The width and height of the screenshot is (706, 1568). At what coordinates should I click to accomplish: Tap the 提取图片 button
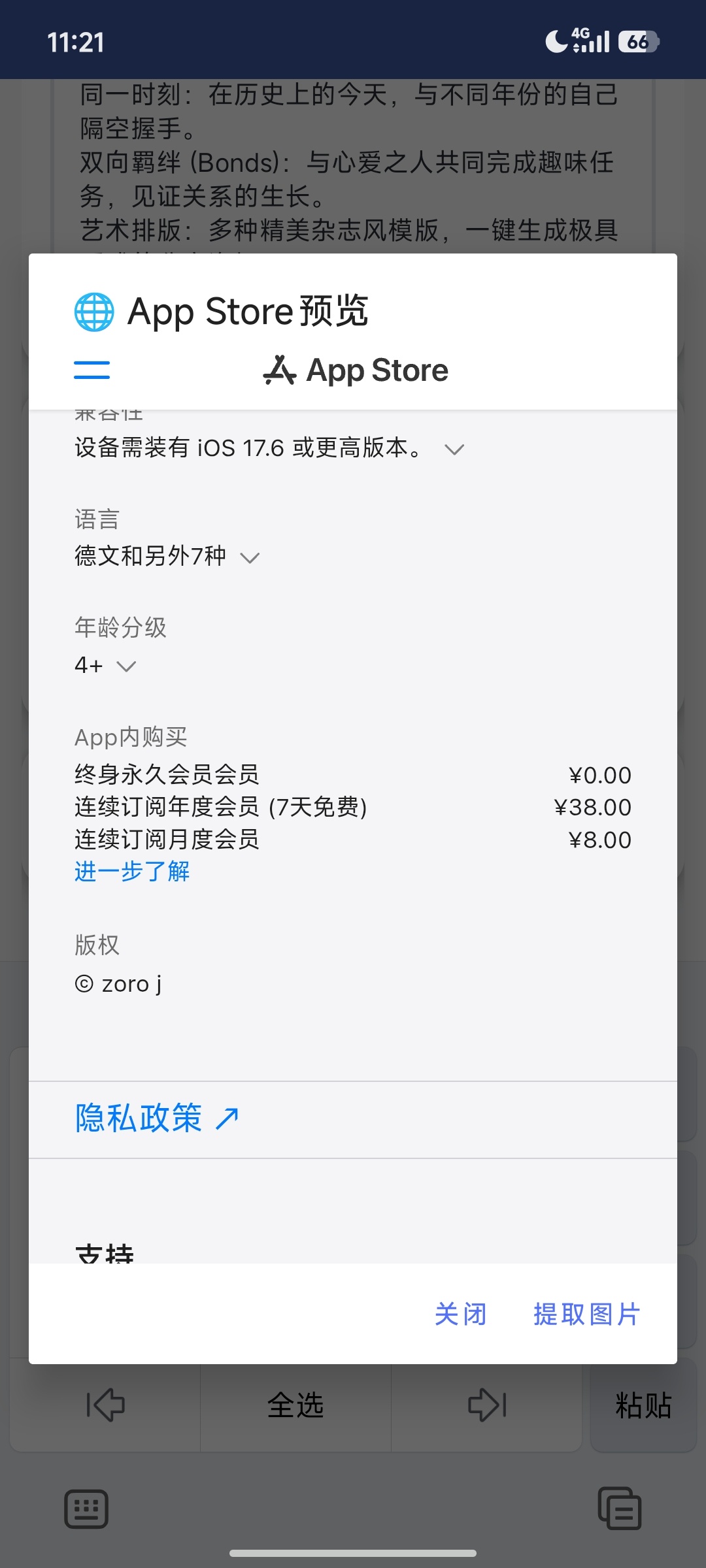586,1314
